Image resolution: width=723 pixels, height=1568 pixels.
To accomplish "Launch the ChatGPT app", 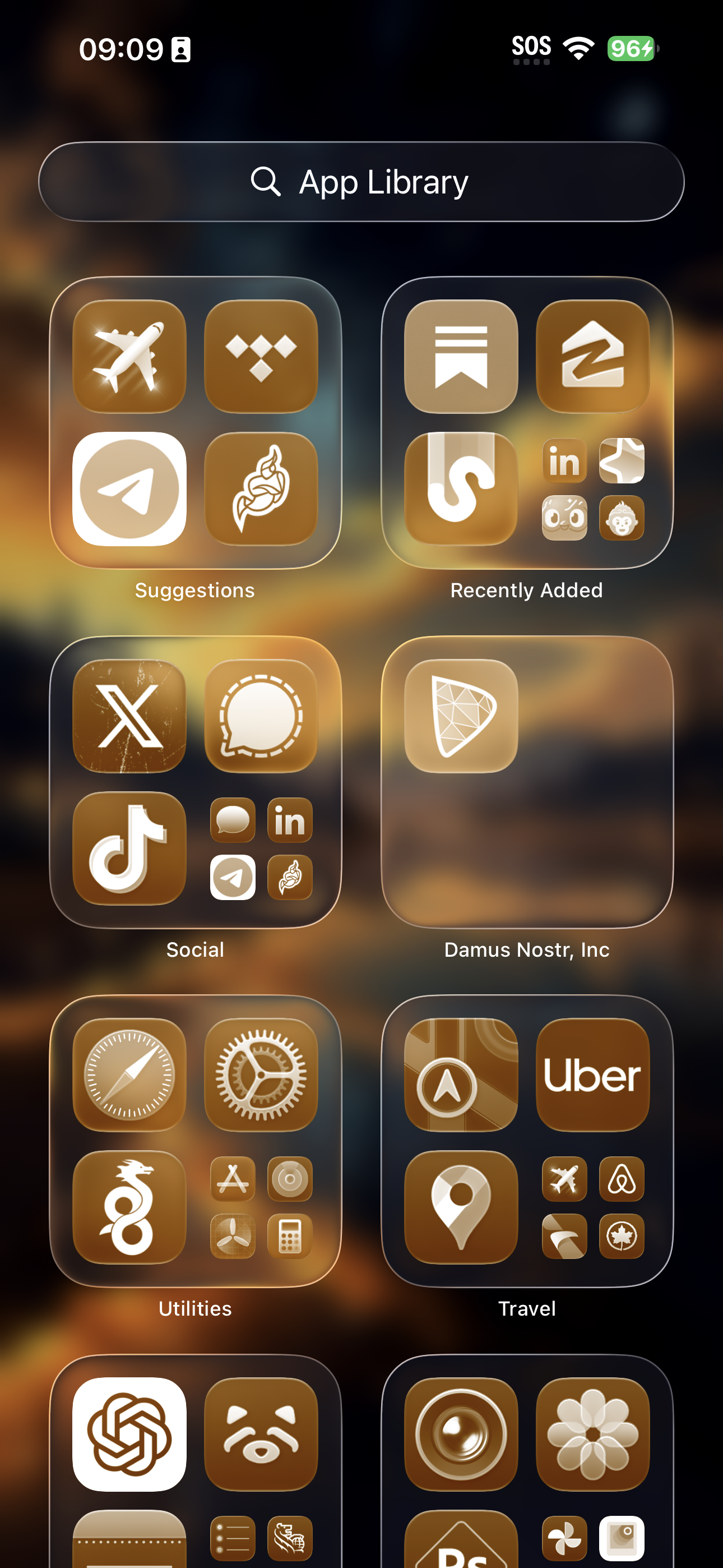I will [x=129, y=1434].
